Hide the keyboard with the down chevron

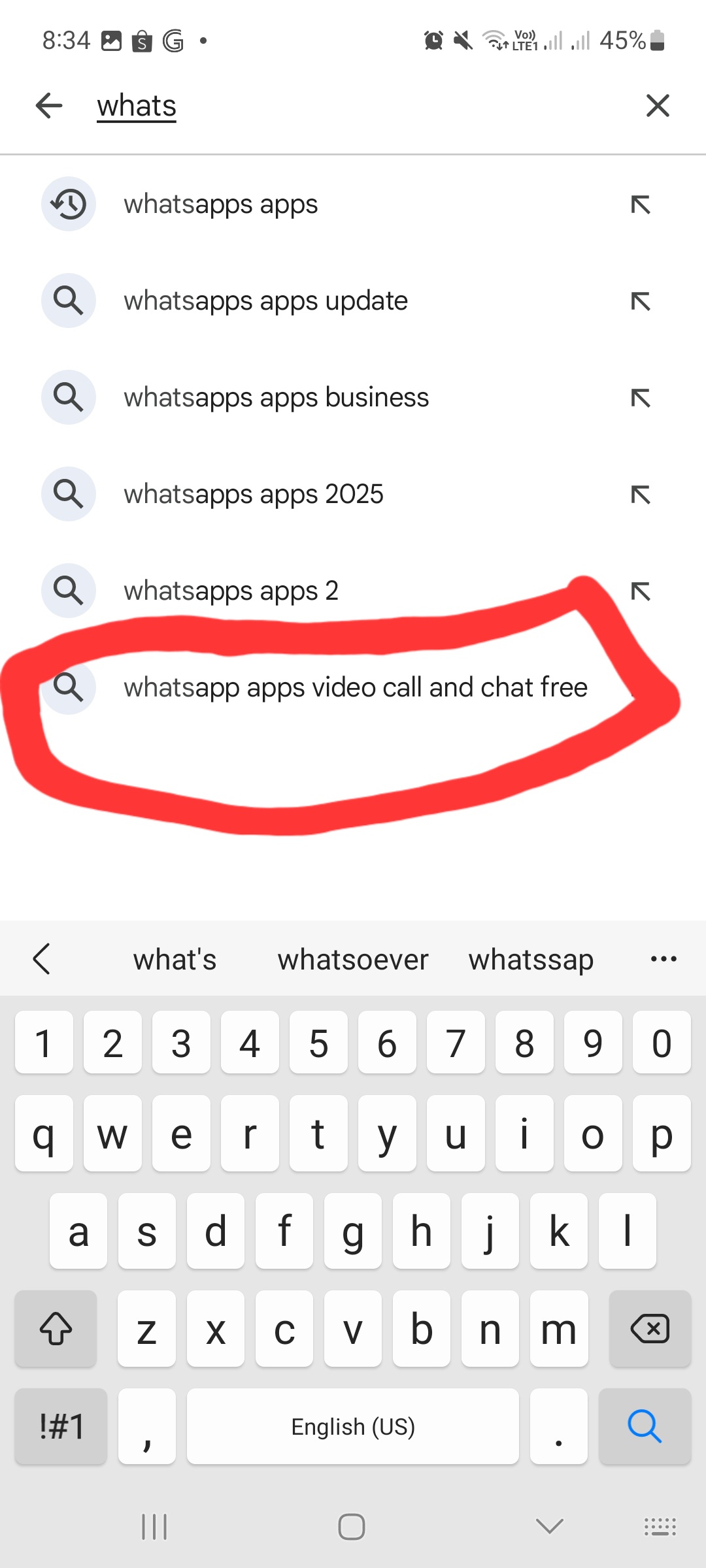(549, 1527)
